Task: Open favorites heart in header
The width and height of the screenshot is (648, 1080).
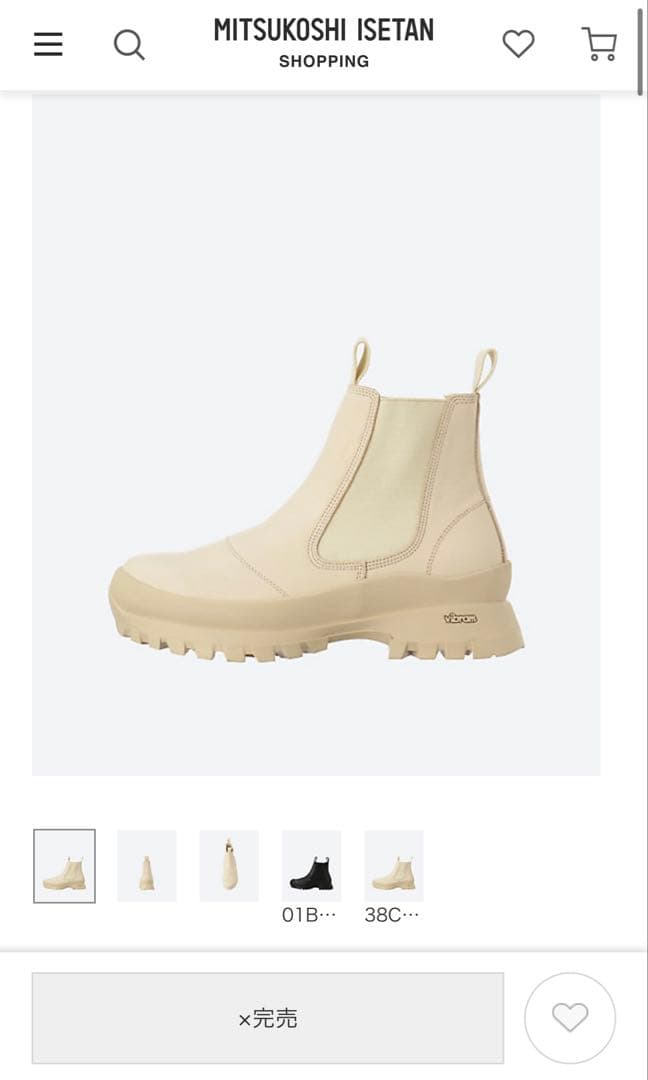Action: [518, 44]
